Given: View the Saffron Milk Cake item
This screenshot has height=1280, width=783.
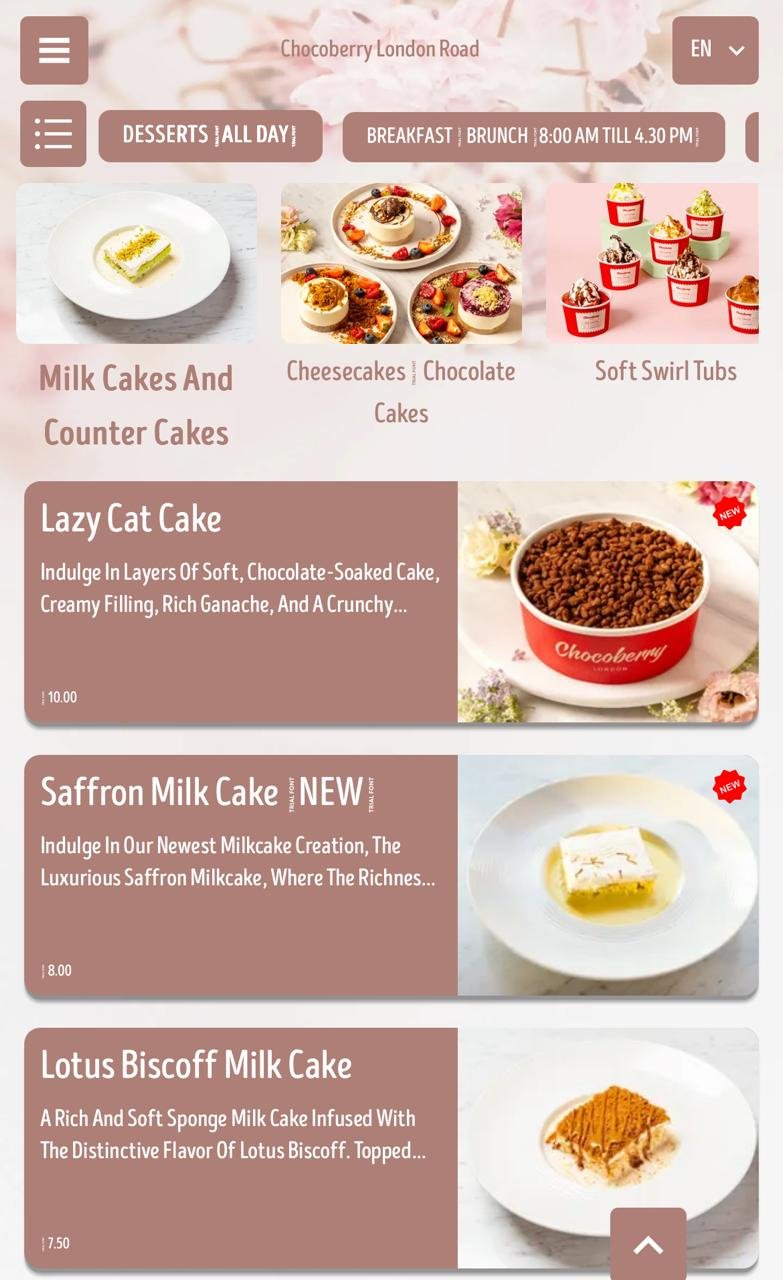Looking at the screenshot, I should (391, 875).
